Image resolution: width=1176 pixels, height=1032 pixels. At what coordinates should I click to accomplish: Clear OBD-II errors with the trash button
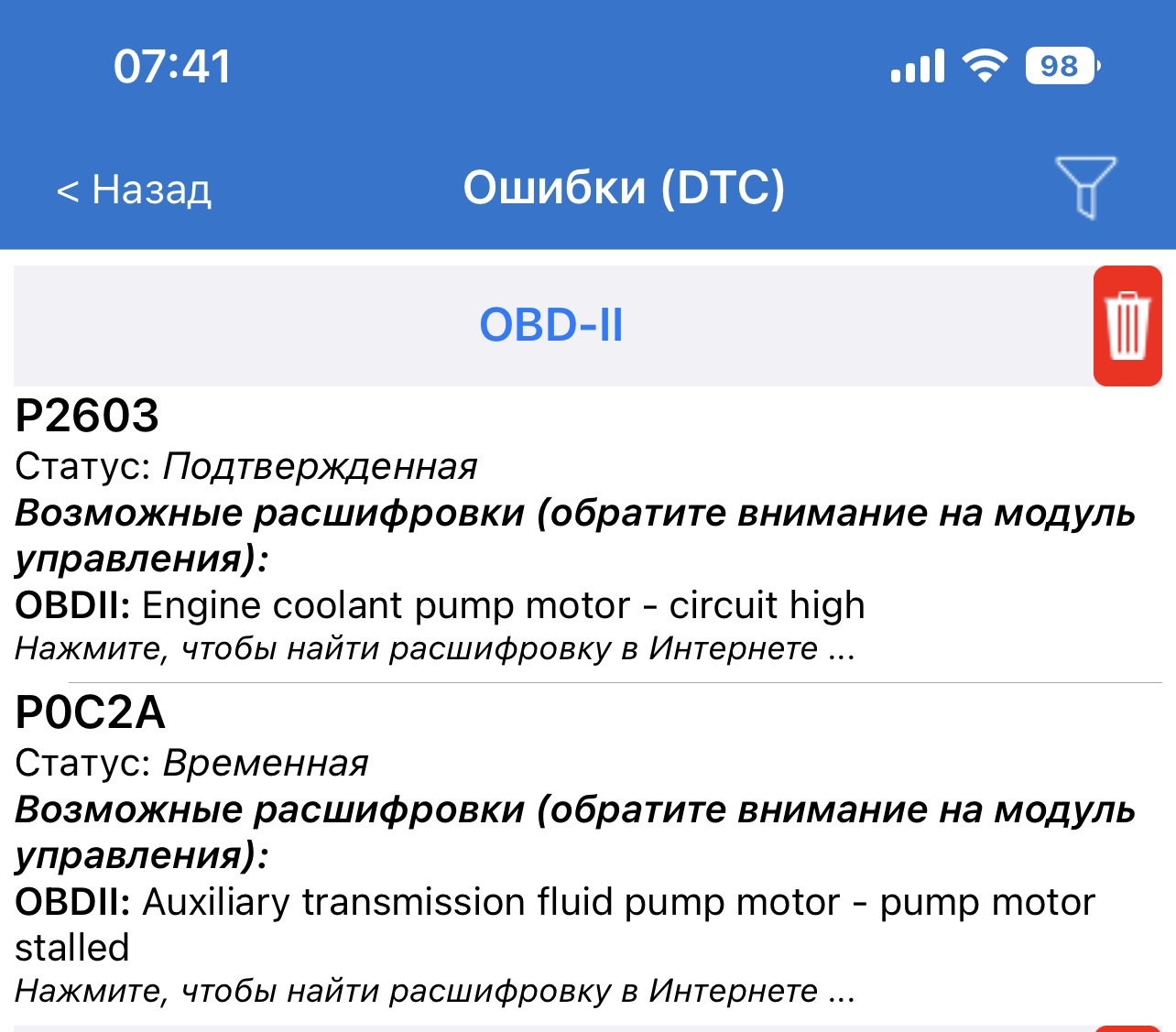click(1127, 326)
